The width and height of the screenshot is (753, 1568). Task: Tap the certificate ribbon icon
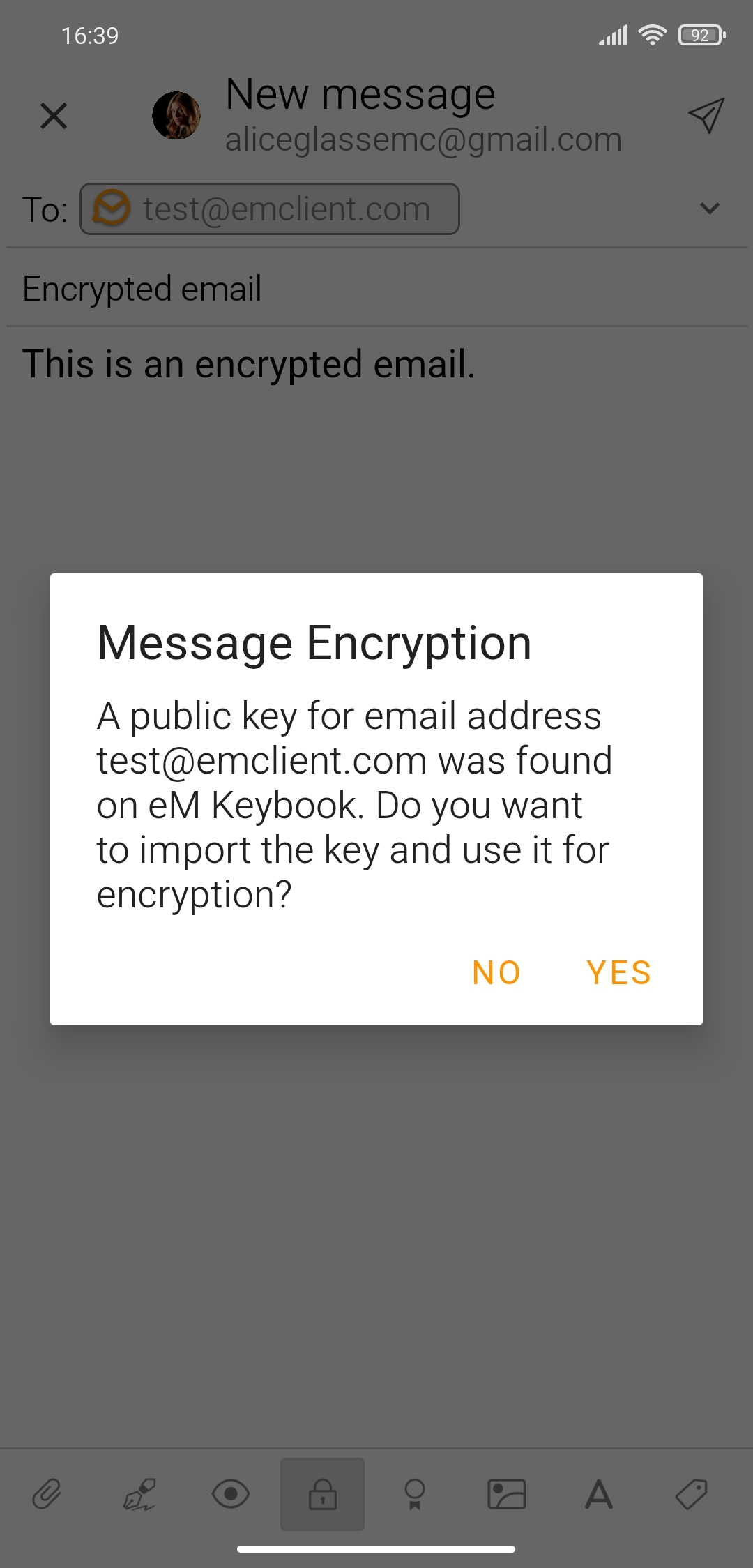click(415, 1494)
